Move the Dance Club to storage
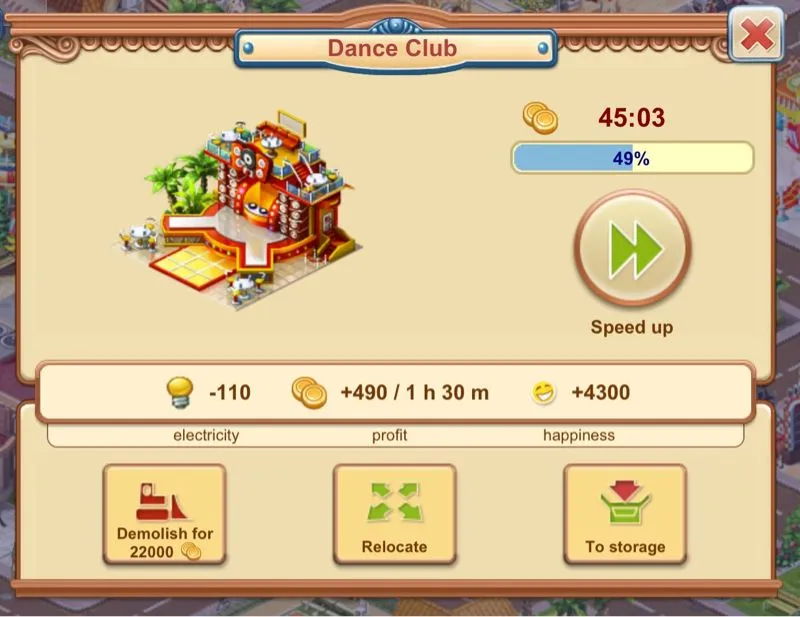 pyautogui.click(x=625, y=514)
